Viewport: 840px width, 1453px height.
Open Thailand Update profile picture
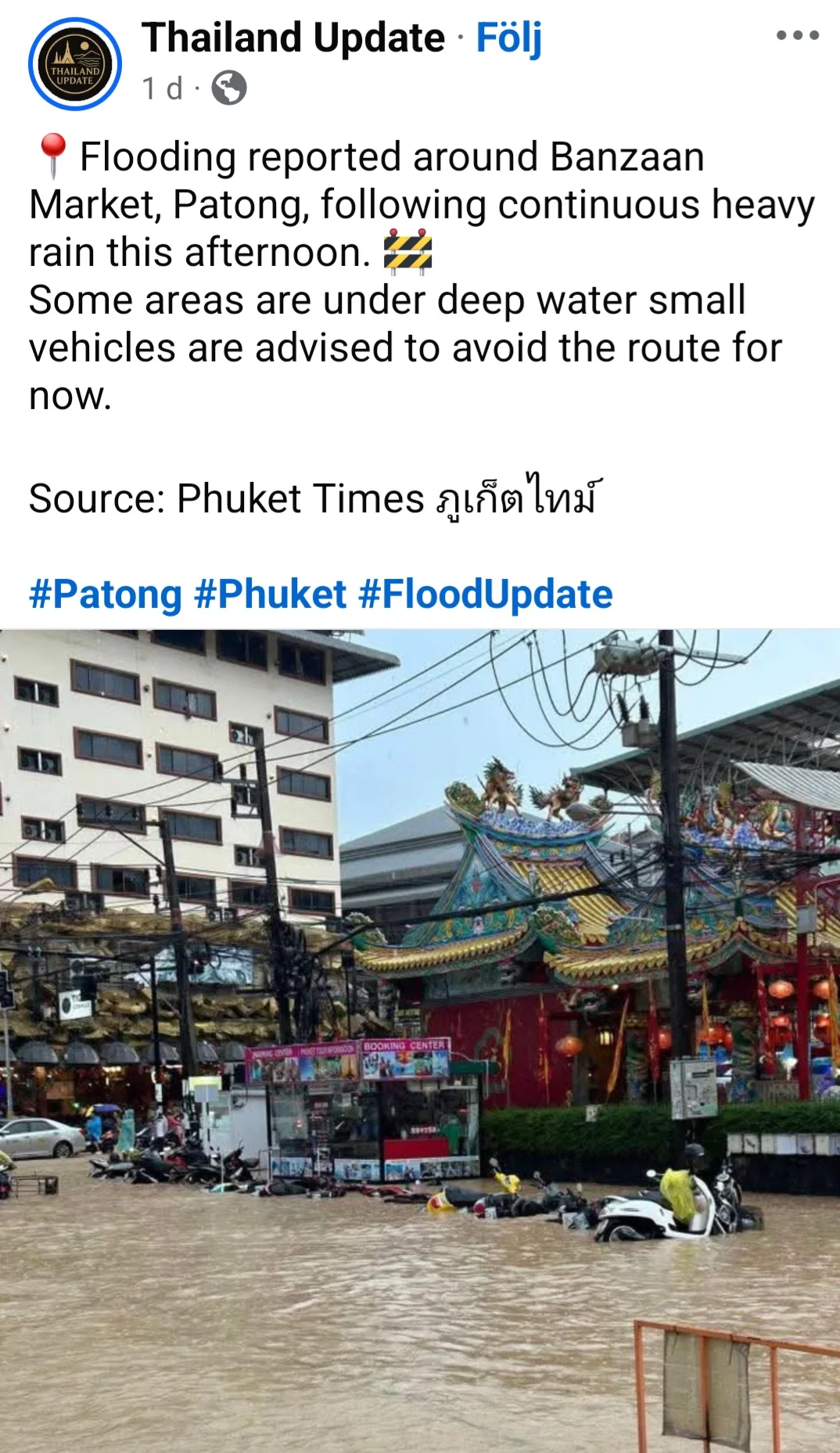[74, 64]
